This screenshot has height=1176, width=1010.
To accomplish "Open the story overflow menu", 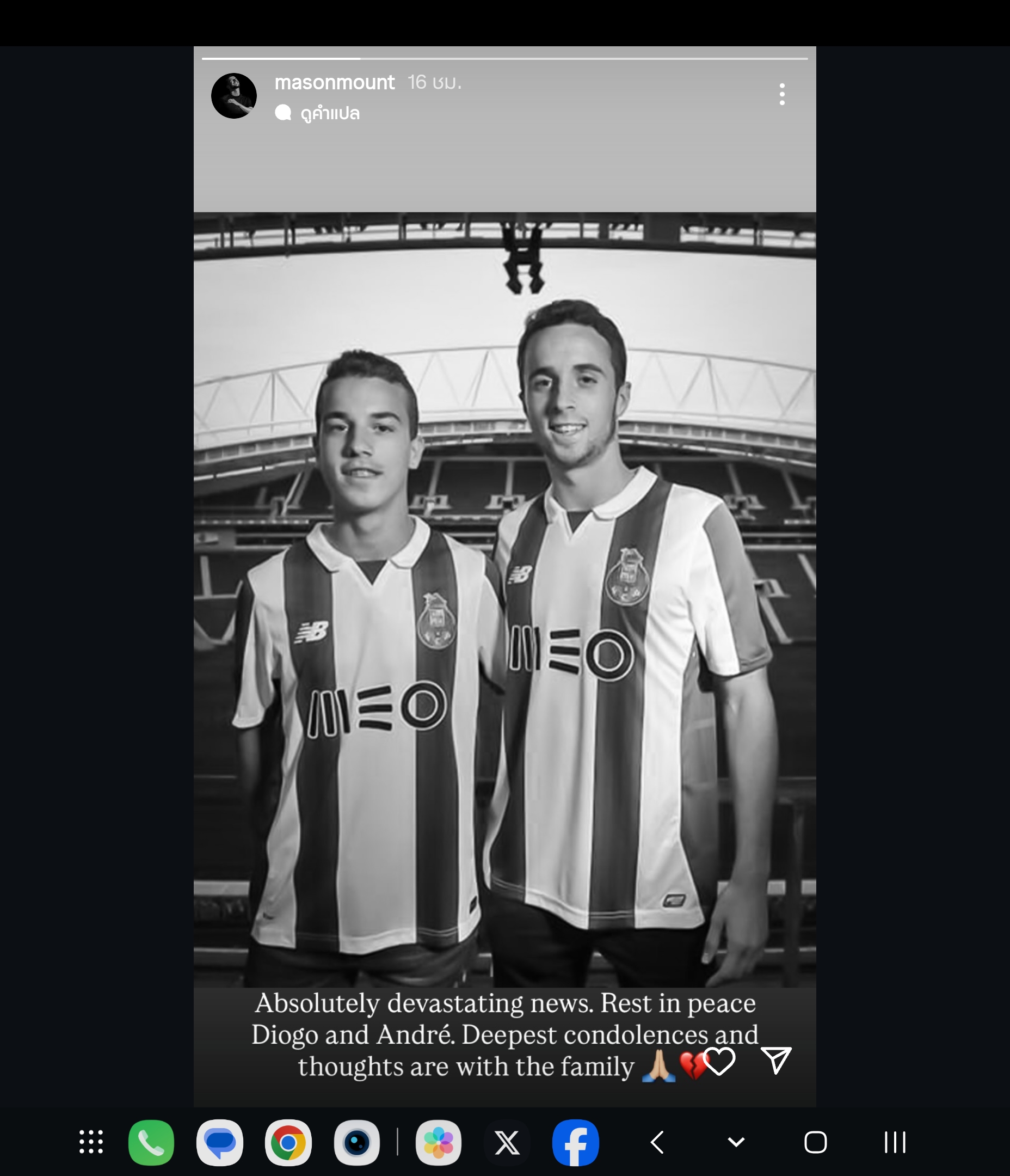I will click(x=782, y=94).
